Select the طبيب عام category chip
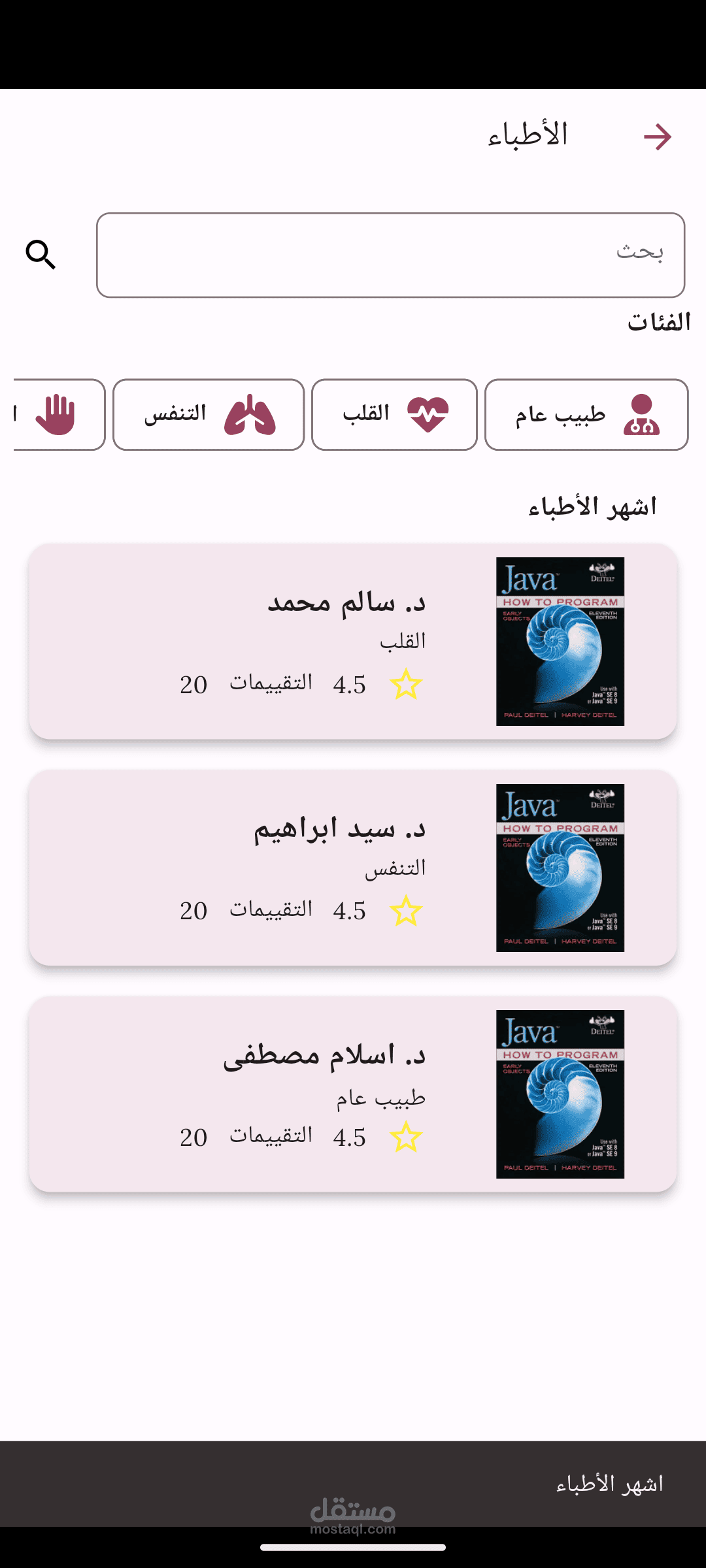 [x=586, y=415]
